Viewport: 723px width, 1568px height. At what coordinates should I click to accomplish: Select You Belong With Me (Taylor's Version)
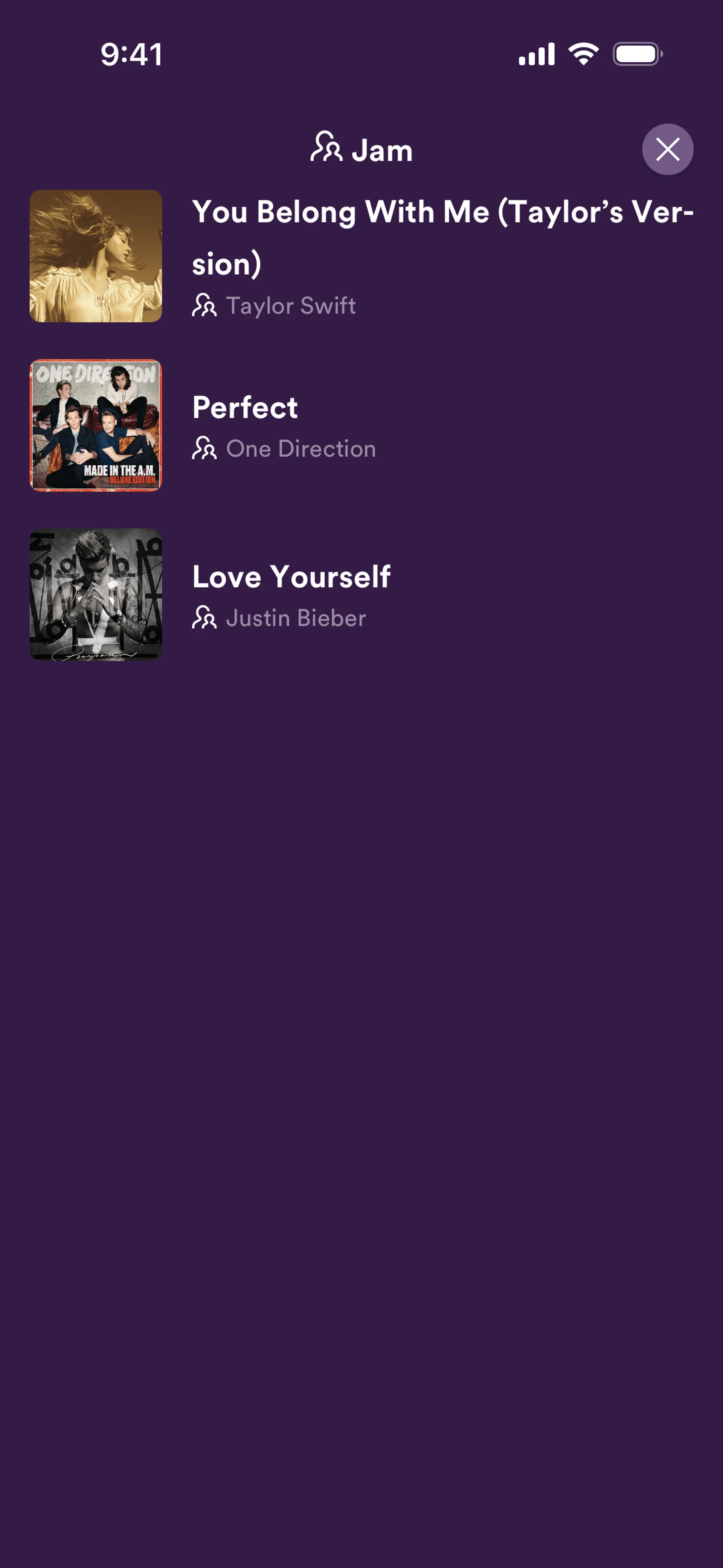coord(442,237)
